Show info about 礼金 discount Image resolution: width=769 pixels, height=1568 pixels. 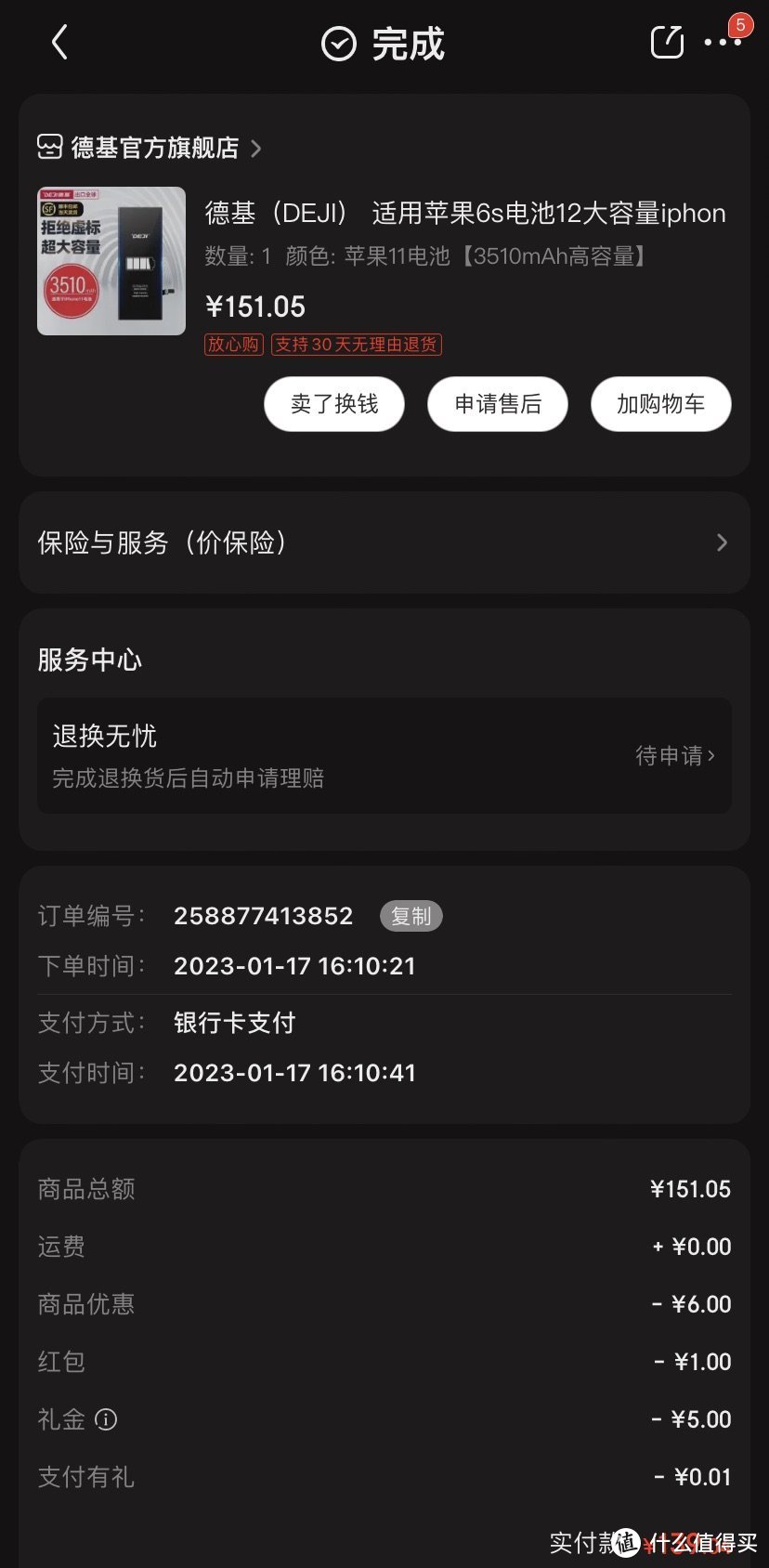tap(107, 1419)
